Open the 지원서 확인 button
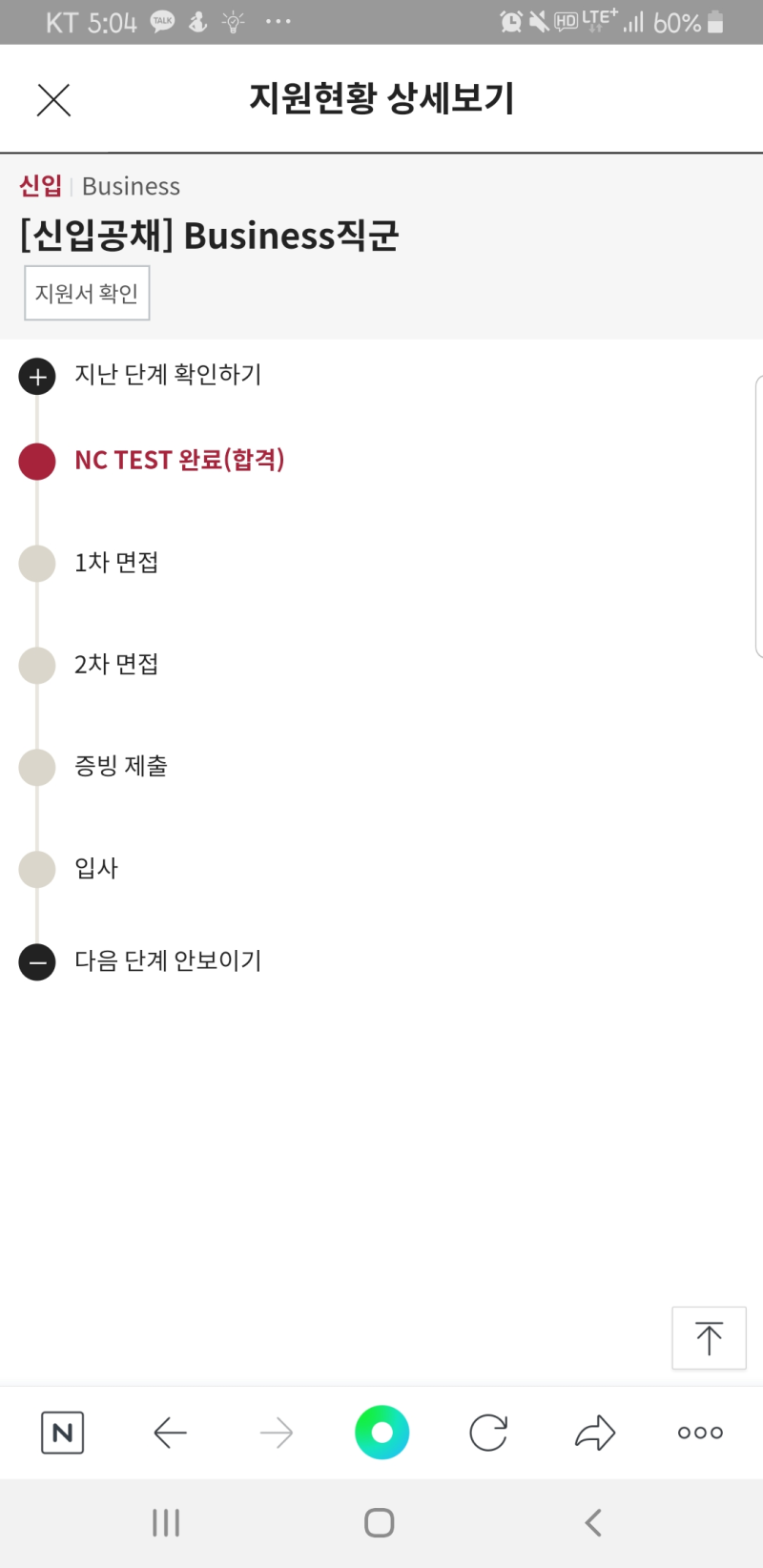Screen dimensions: 763x1568 point(86,293)
